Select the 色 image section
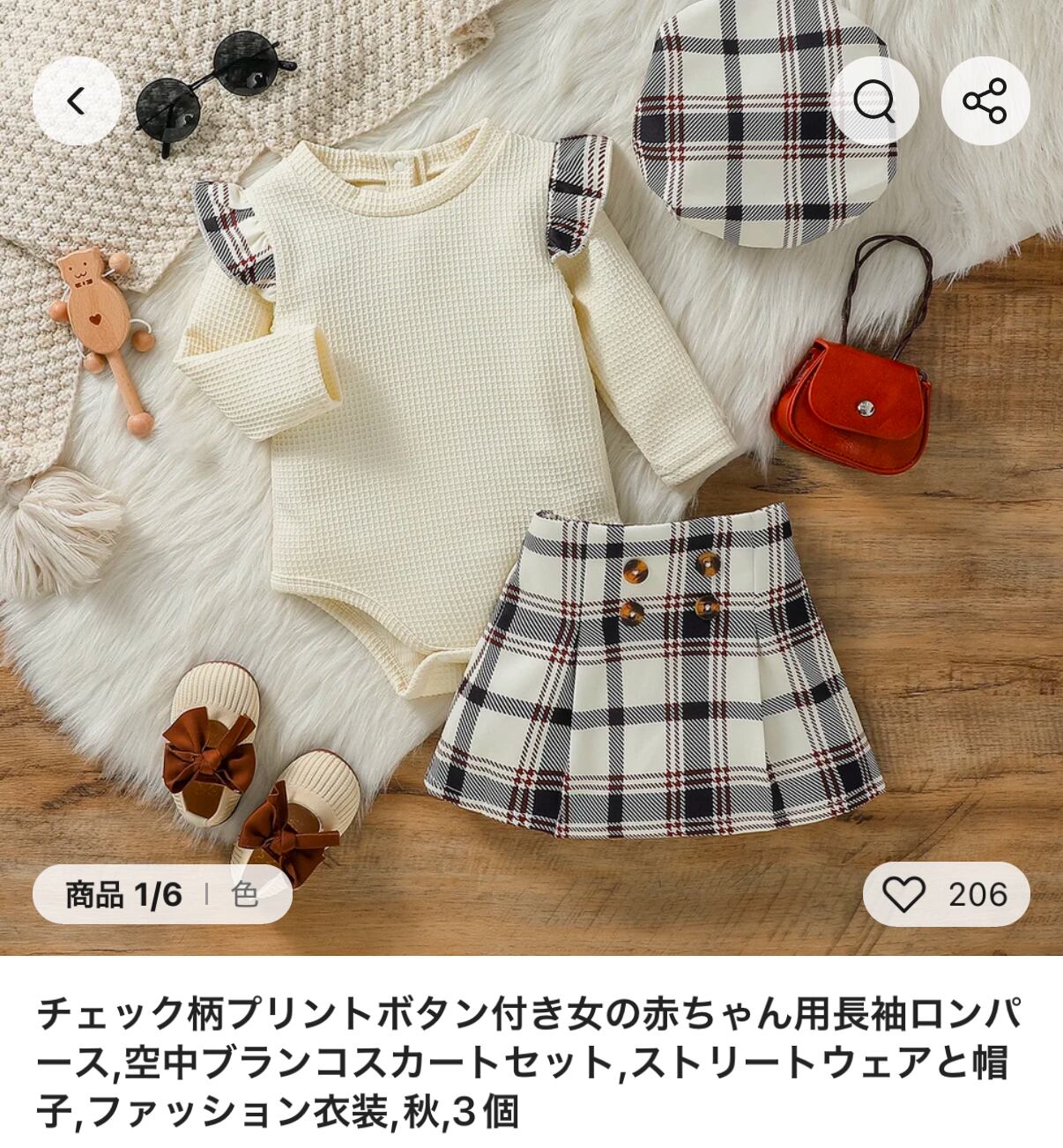Viewport: 1063px width, 1148px height. [x=244, y=895]
